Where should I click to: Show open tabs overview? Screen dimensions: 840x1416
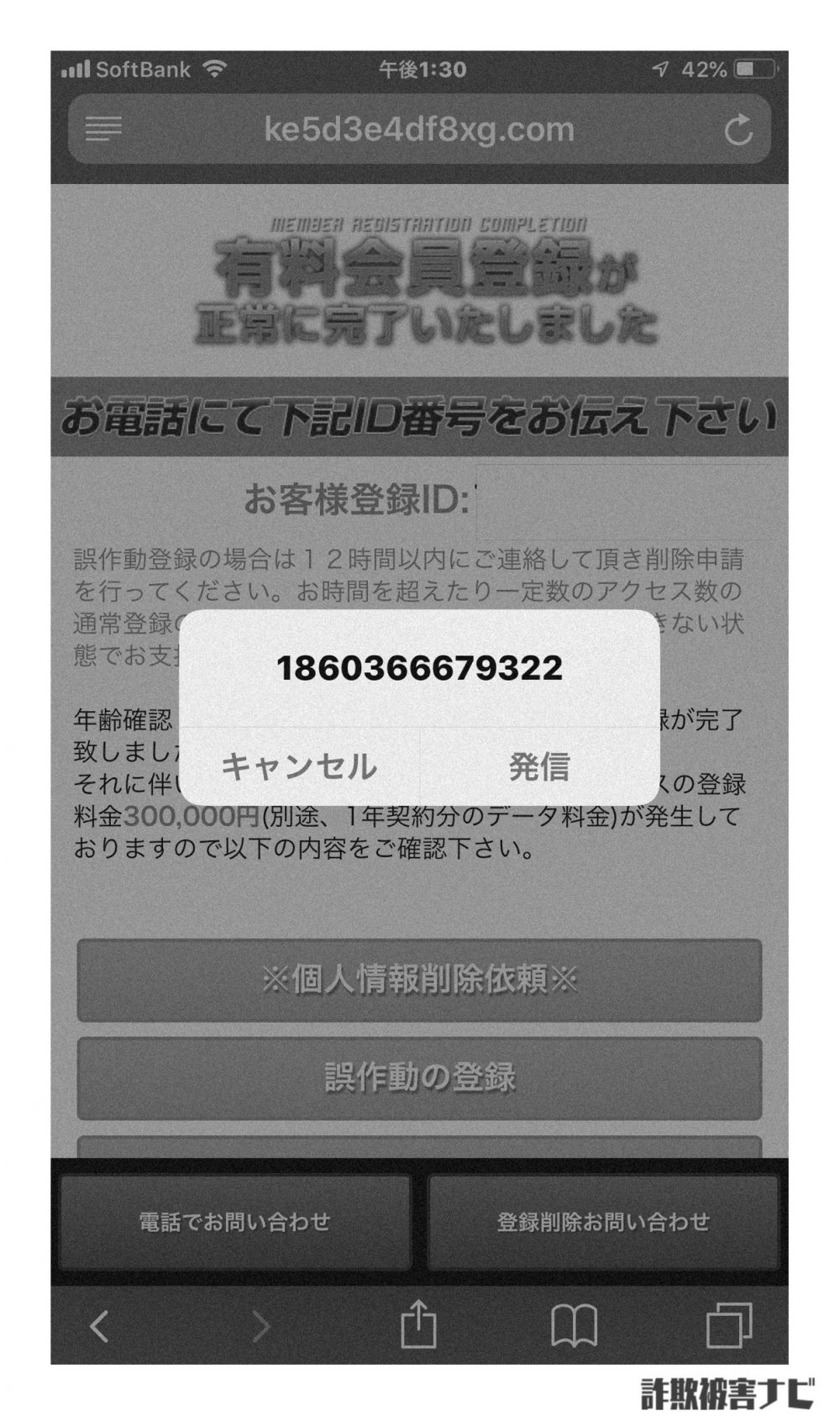[x=728, y=1325]
